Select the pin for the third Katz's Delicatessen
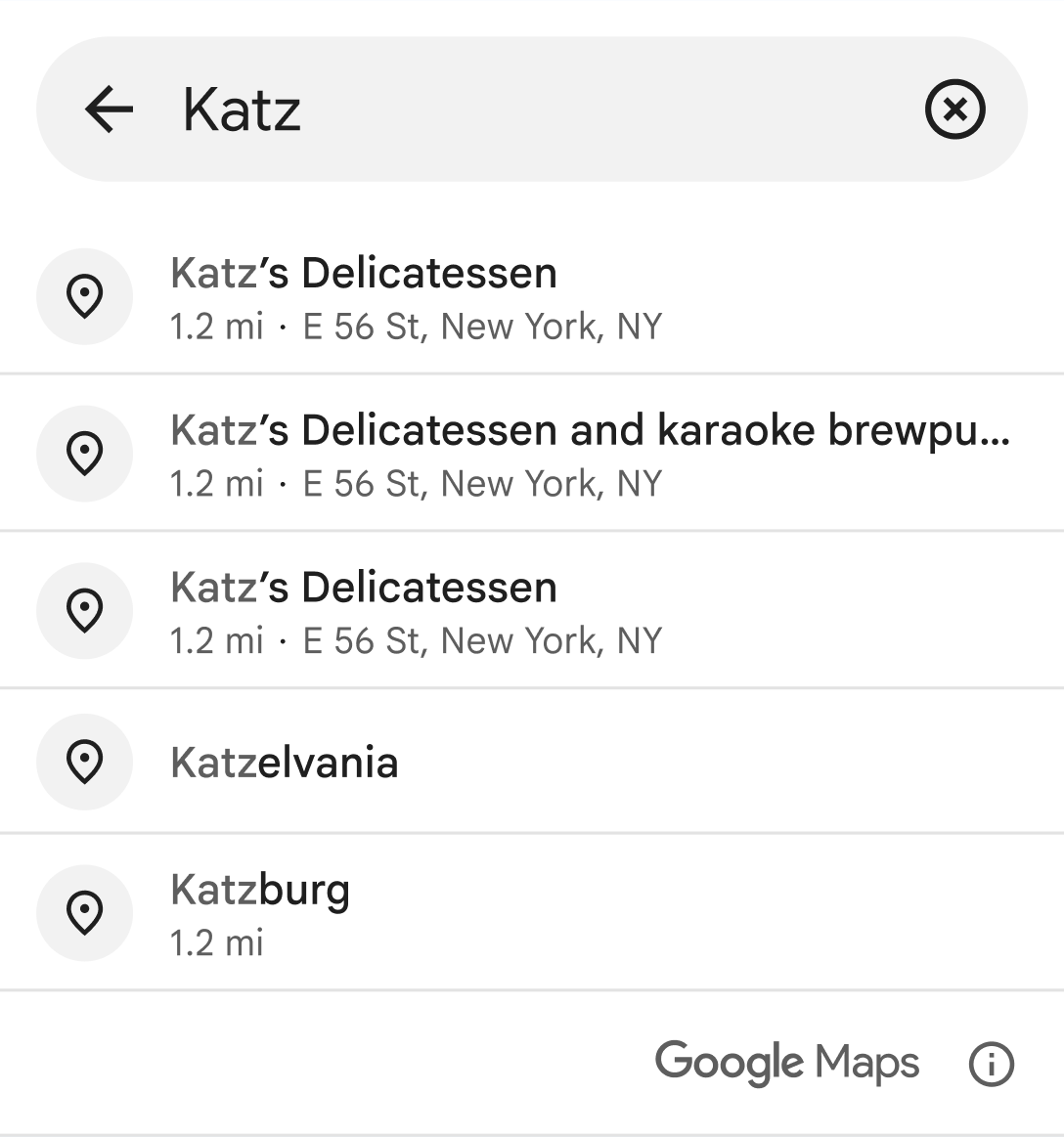The image size is (1064, 1137). pos(84,609)
